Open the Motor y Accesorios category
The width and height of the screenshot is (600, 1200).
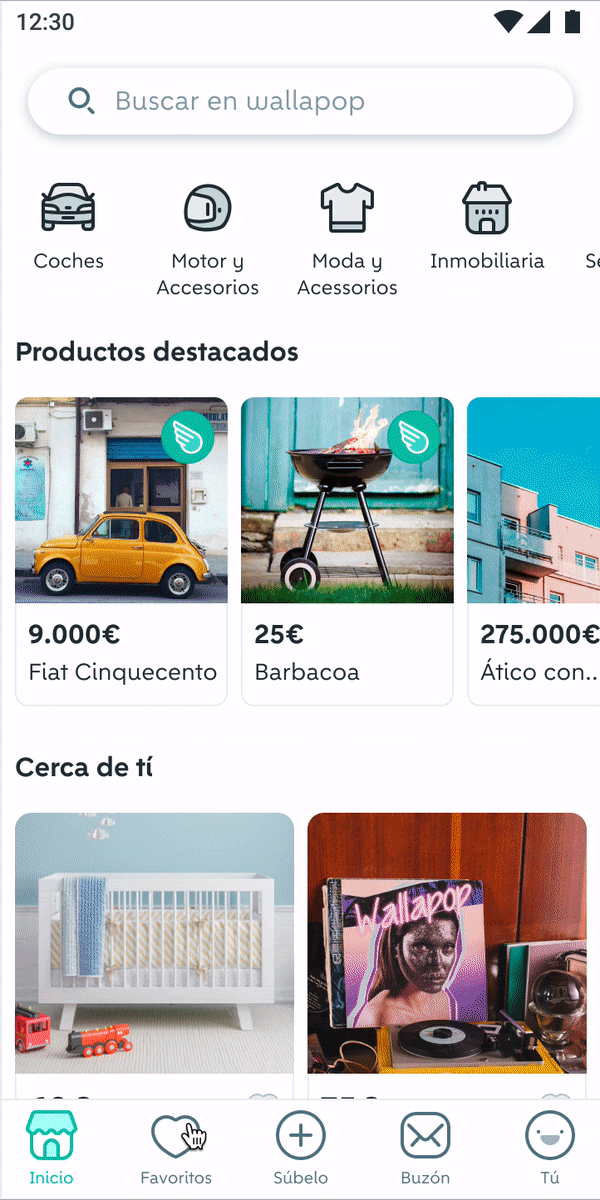pos(208,240)
